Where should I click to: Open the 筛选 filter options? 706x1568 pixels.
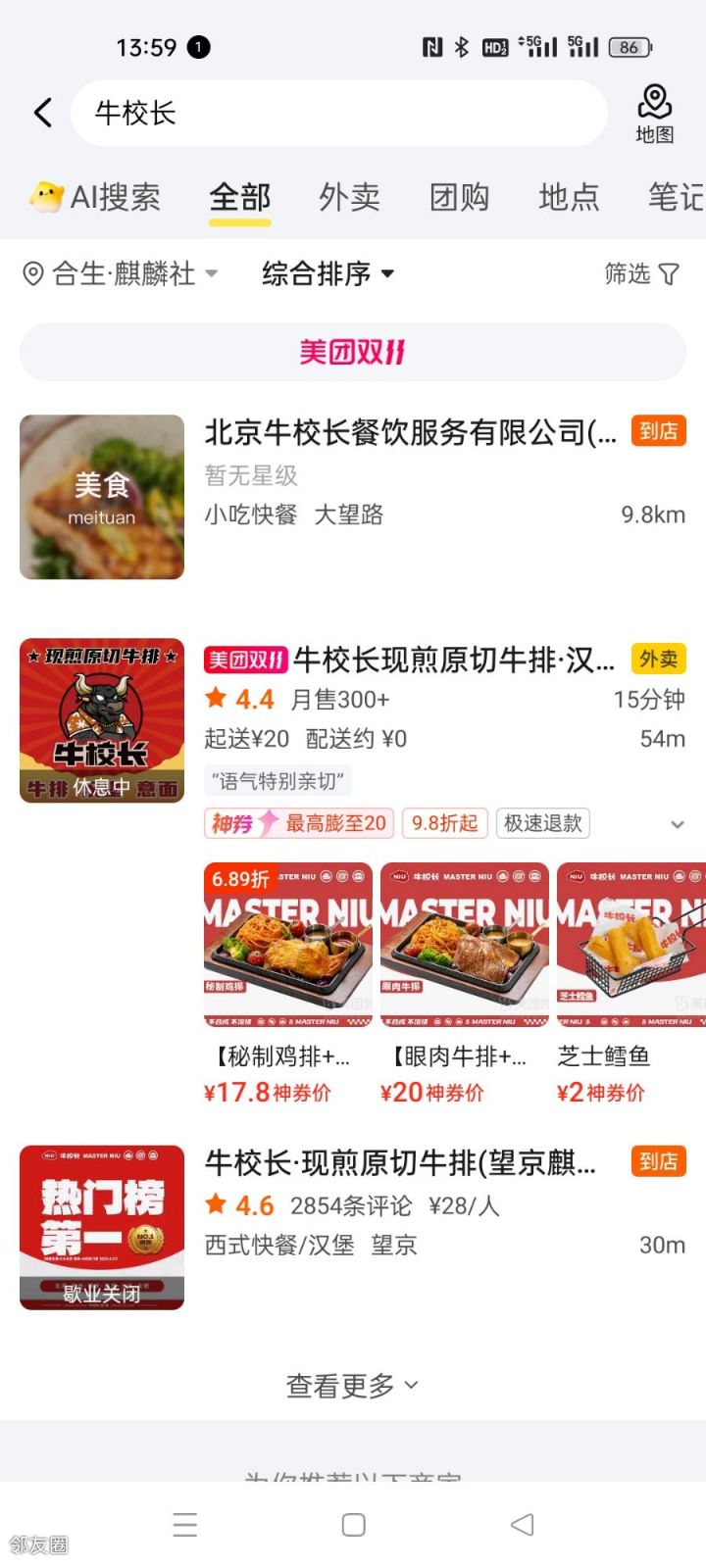(x=641, y=273)
